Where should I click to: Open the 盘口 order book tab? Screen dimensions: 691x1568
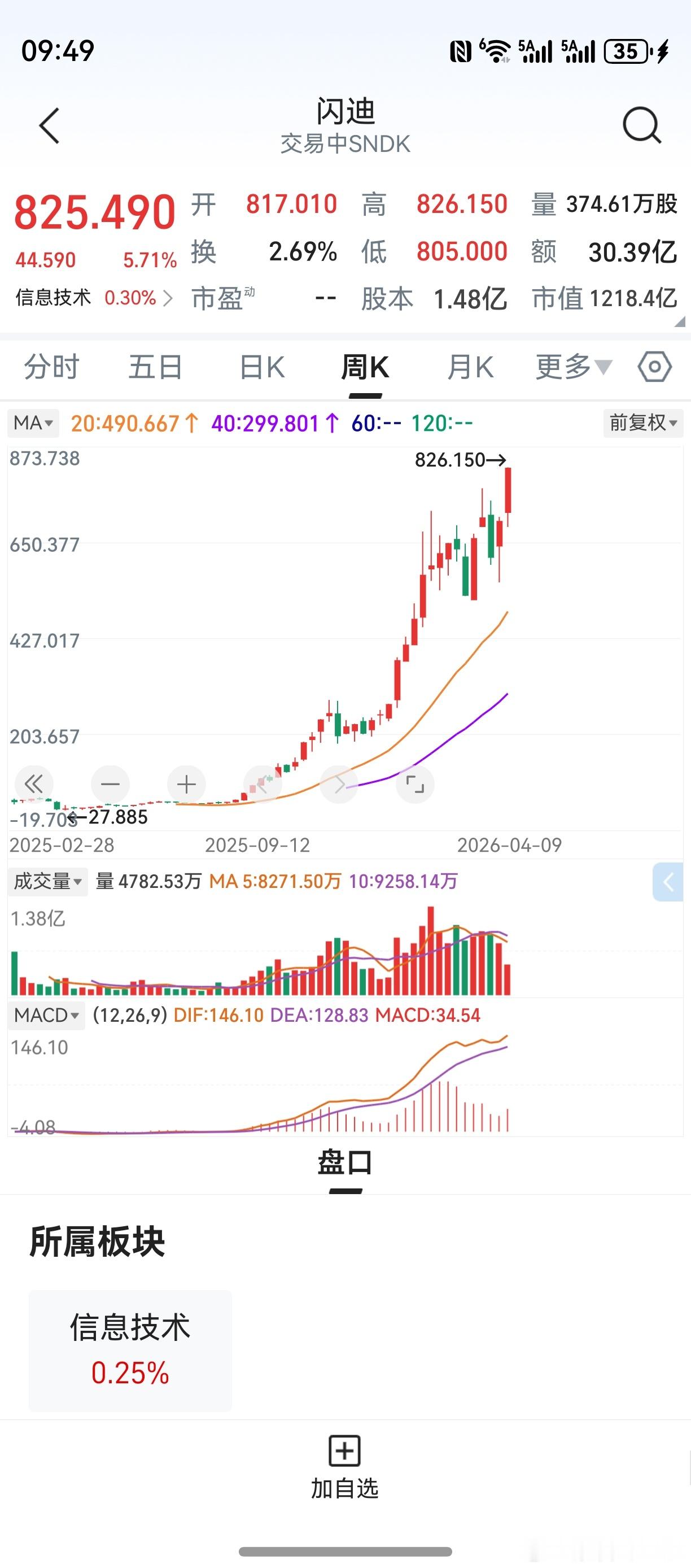(x=345, y=1163)
